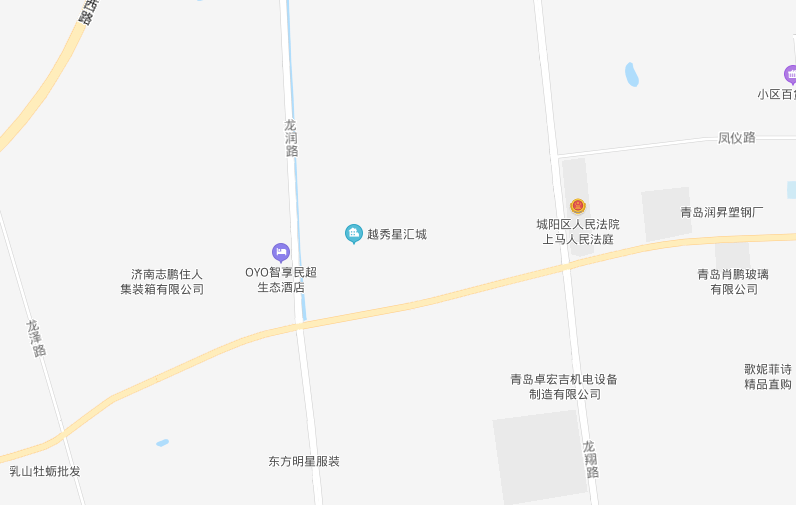Open the OYO智享民超生态酒店 hotel marker
Screen dimensions: 796x505
click(x=281, y=252)
